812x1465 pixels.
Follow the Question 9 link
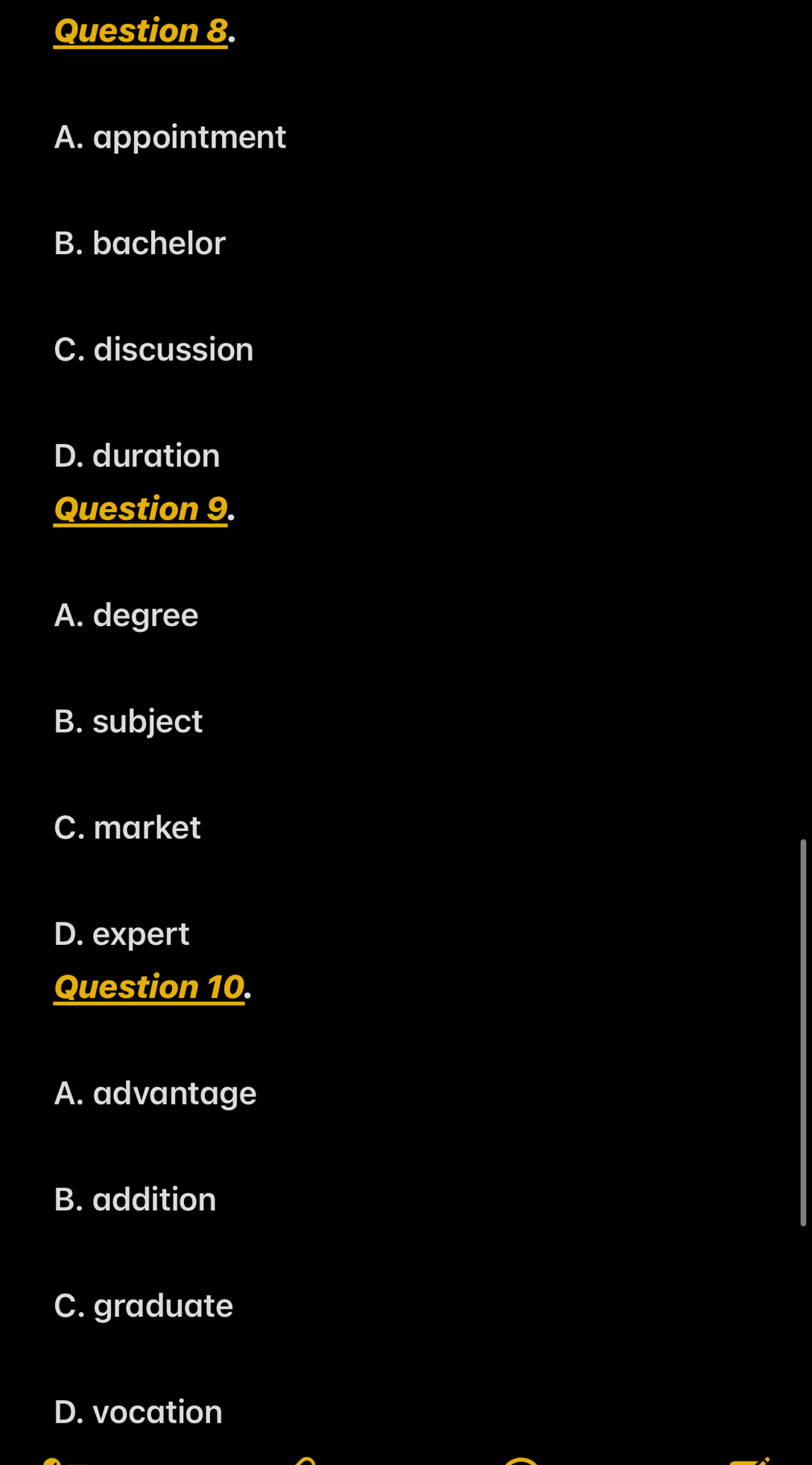(x=140, y=510)
